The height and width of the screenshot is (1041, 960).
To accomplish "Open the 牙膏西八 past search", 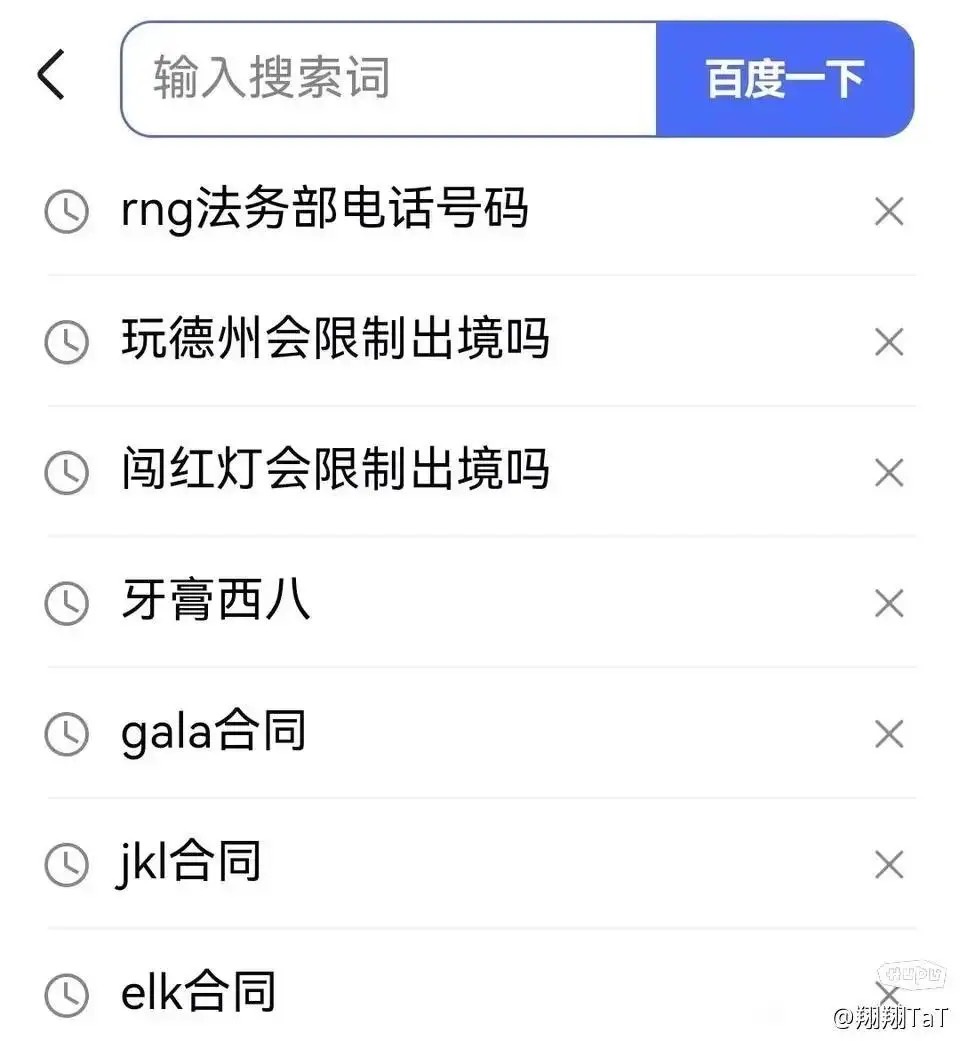I will [215, 602].
